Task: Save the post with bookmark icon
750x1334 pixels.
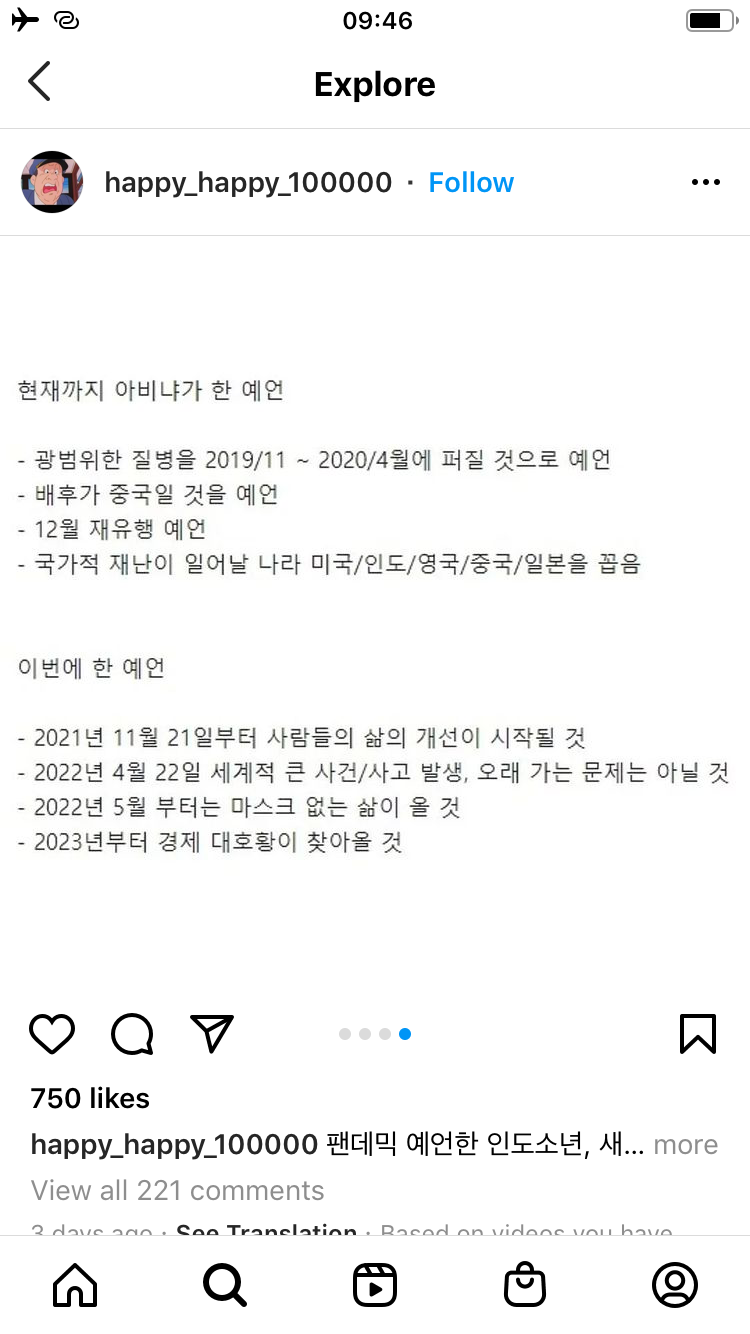Action: (697, 1034)
